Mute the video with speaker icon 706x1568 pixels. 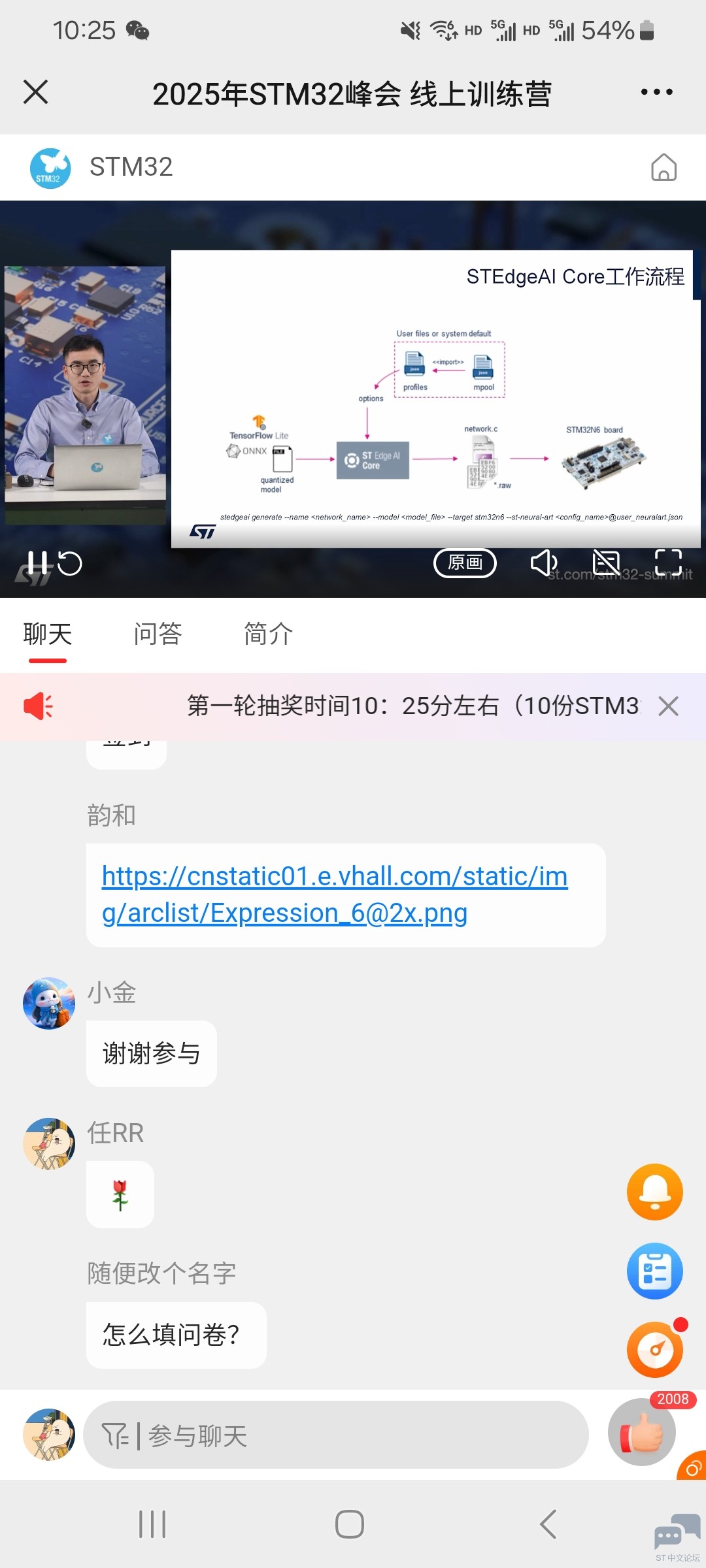pyautogui.click(x=543, y=563)
